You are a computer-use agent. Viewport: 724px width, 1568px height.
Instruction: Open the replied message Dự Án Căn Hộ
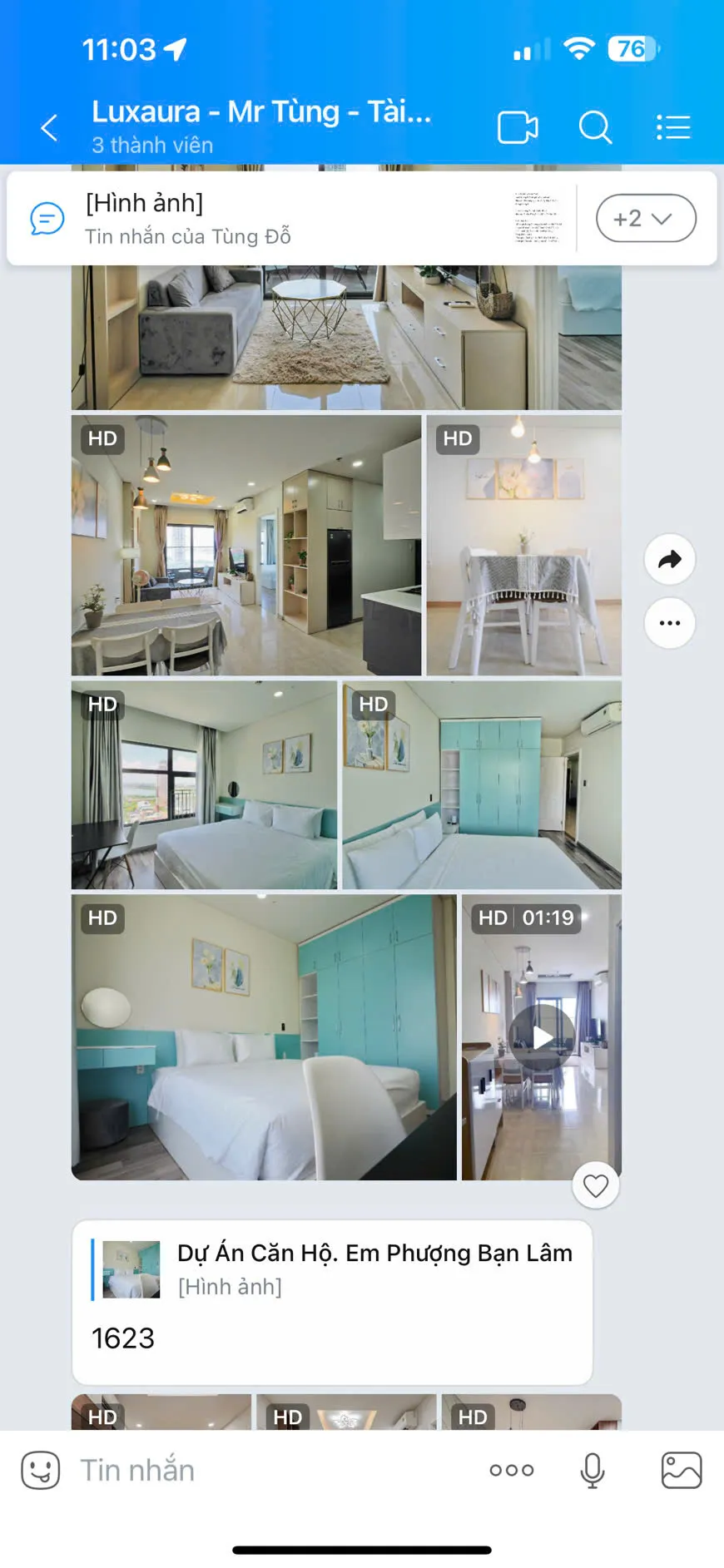333,1269
